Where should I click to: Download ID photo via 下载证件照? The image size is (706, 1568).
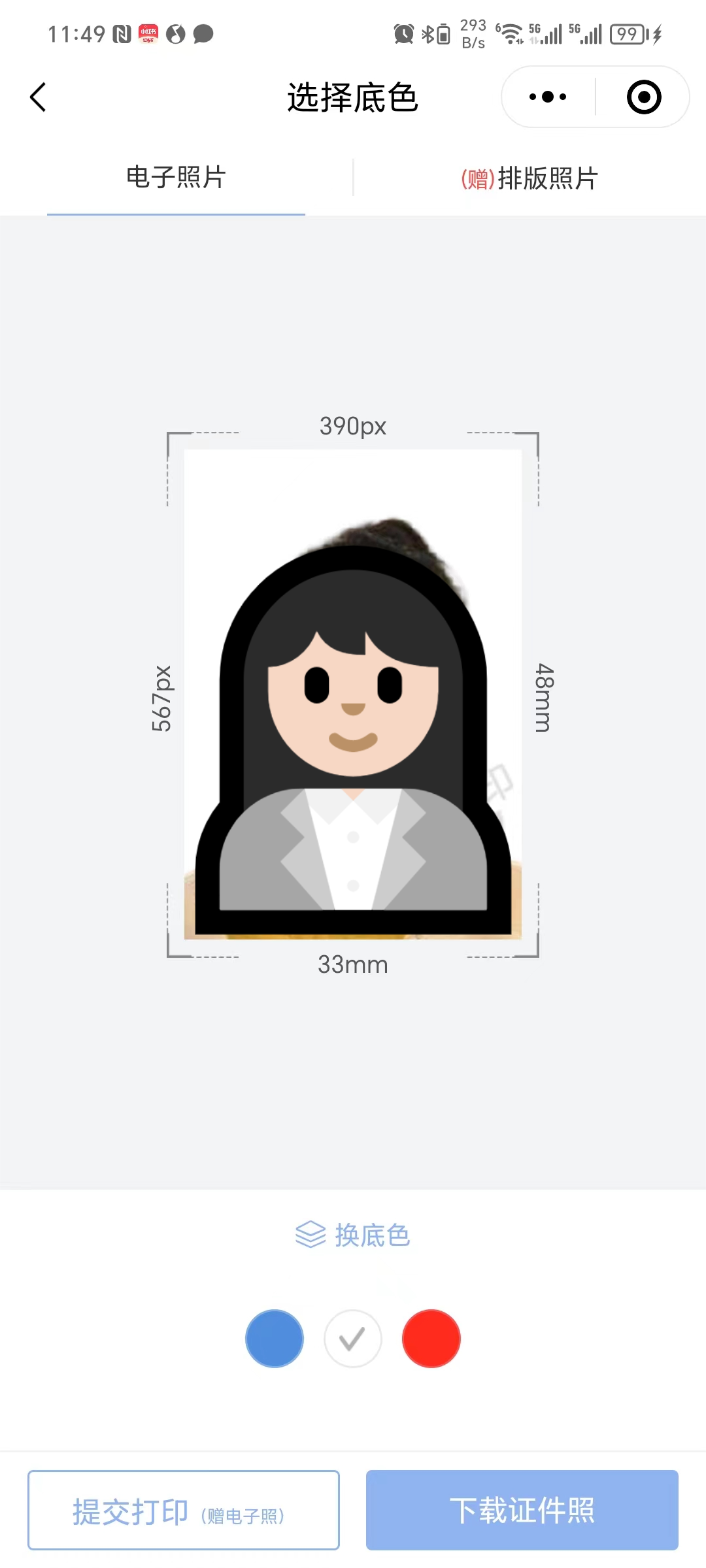(522, 1510)
